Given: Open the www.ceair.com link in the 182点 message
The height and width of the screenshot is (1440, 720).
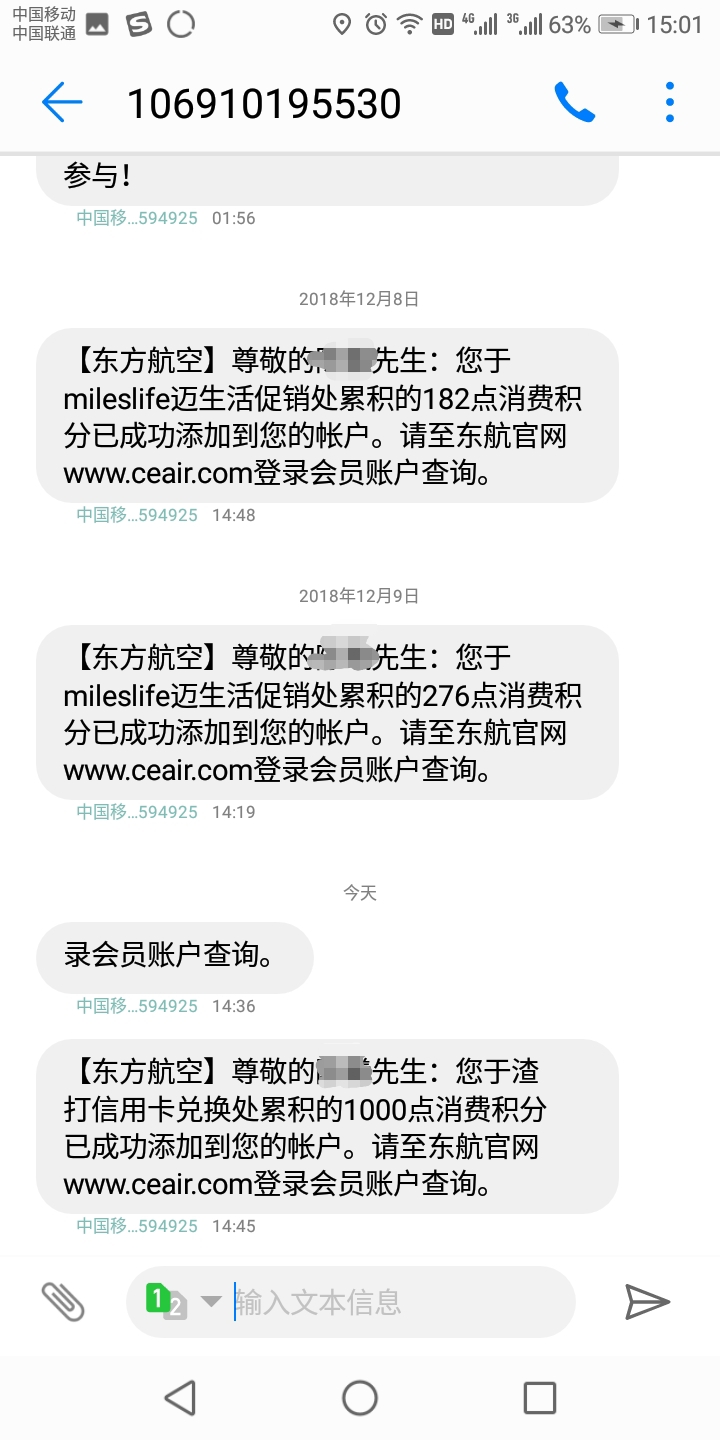Looking at the screenshot, I should click(x=156, y=475).
